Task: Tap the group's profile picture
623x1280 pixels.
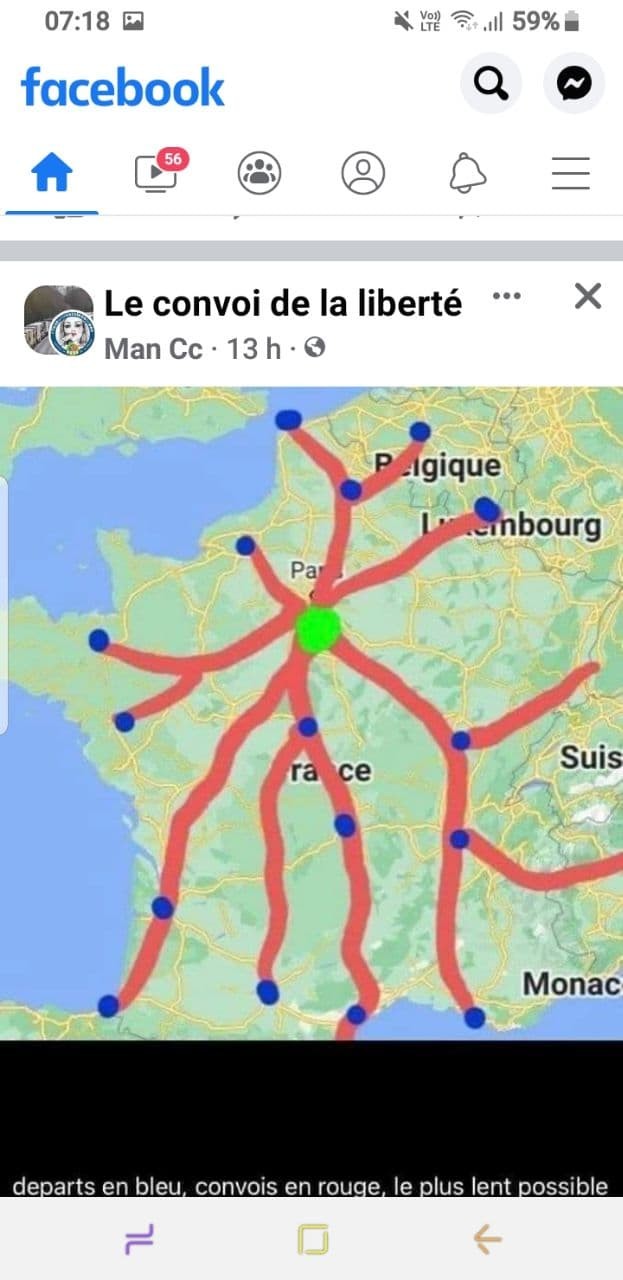Action: 59,320
